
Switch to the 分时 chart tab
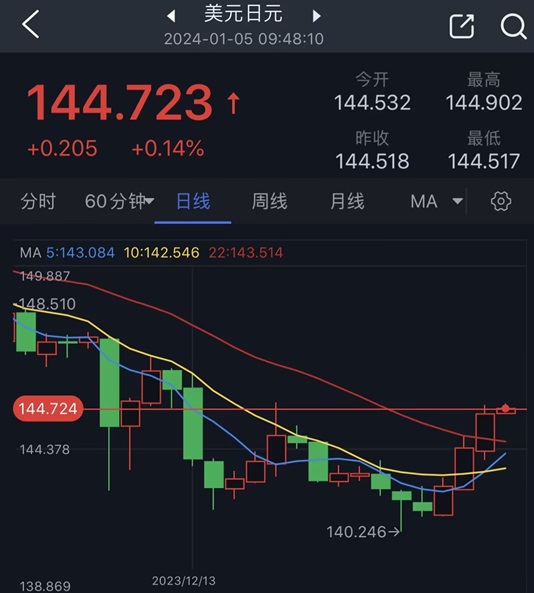pyautogui.click(x=39, y=201)
